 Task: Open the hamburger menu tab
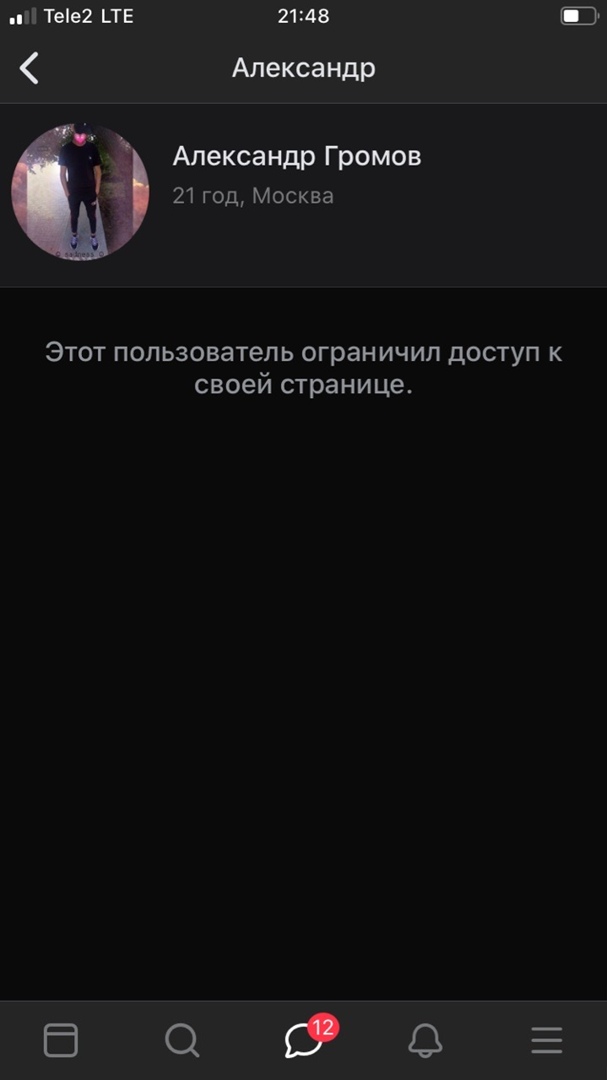click(x=546, y=1041)
